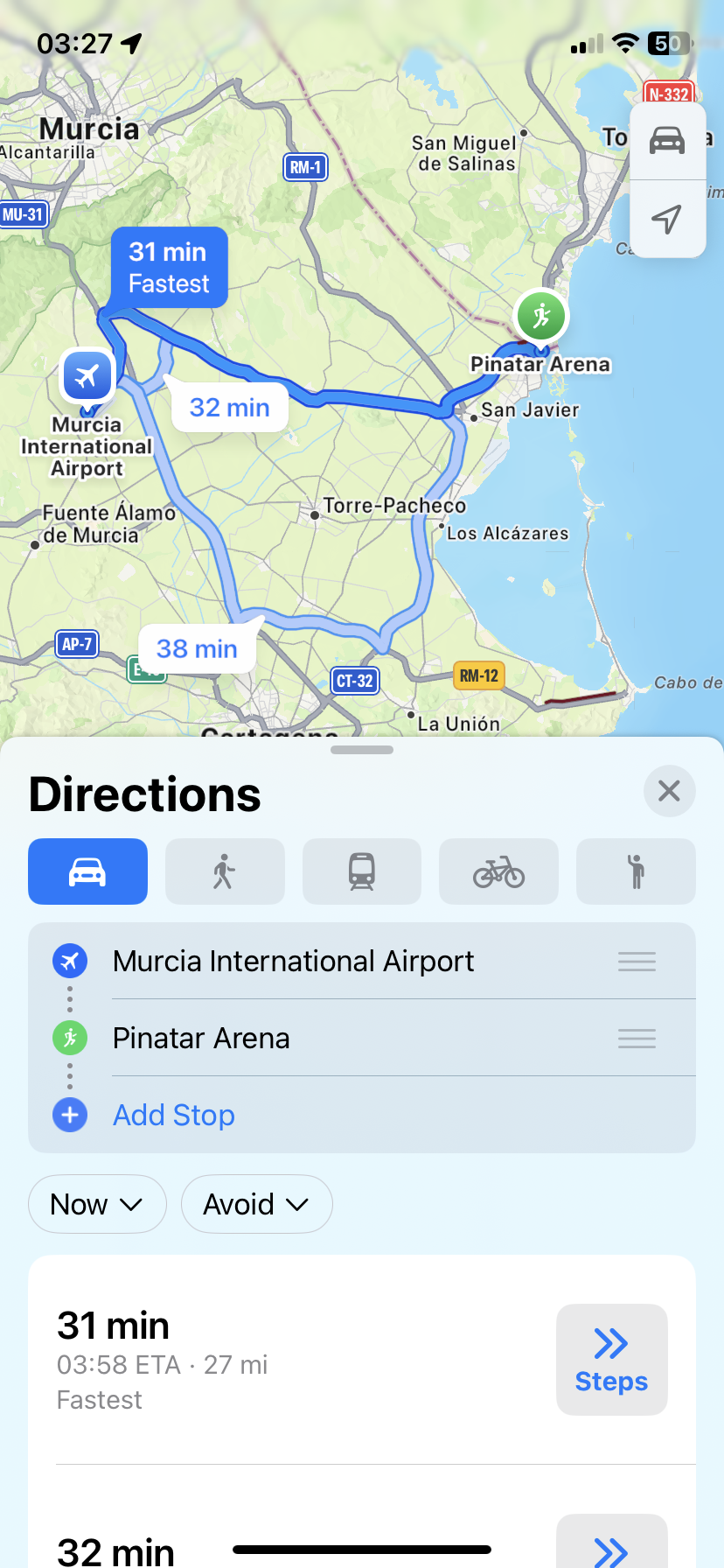Add a stop to the route
724x1568 pixels.
point(174,1115)
